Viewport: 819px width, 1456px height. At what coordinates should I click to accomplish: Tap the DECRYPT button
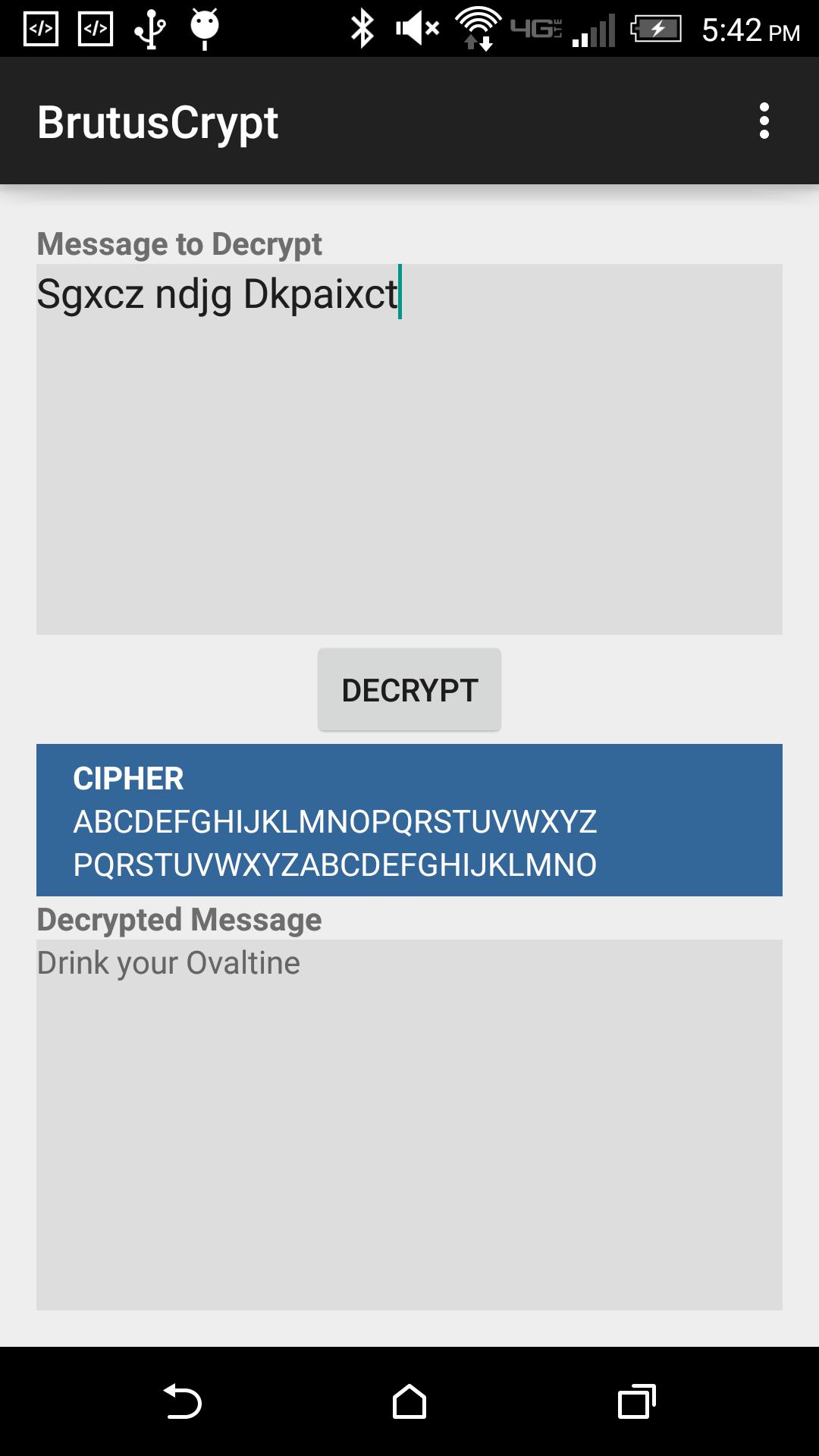409,690
